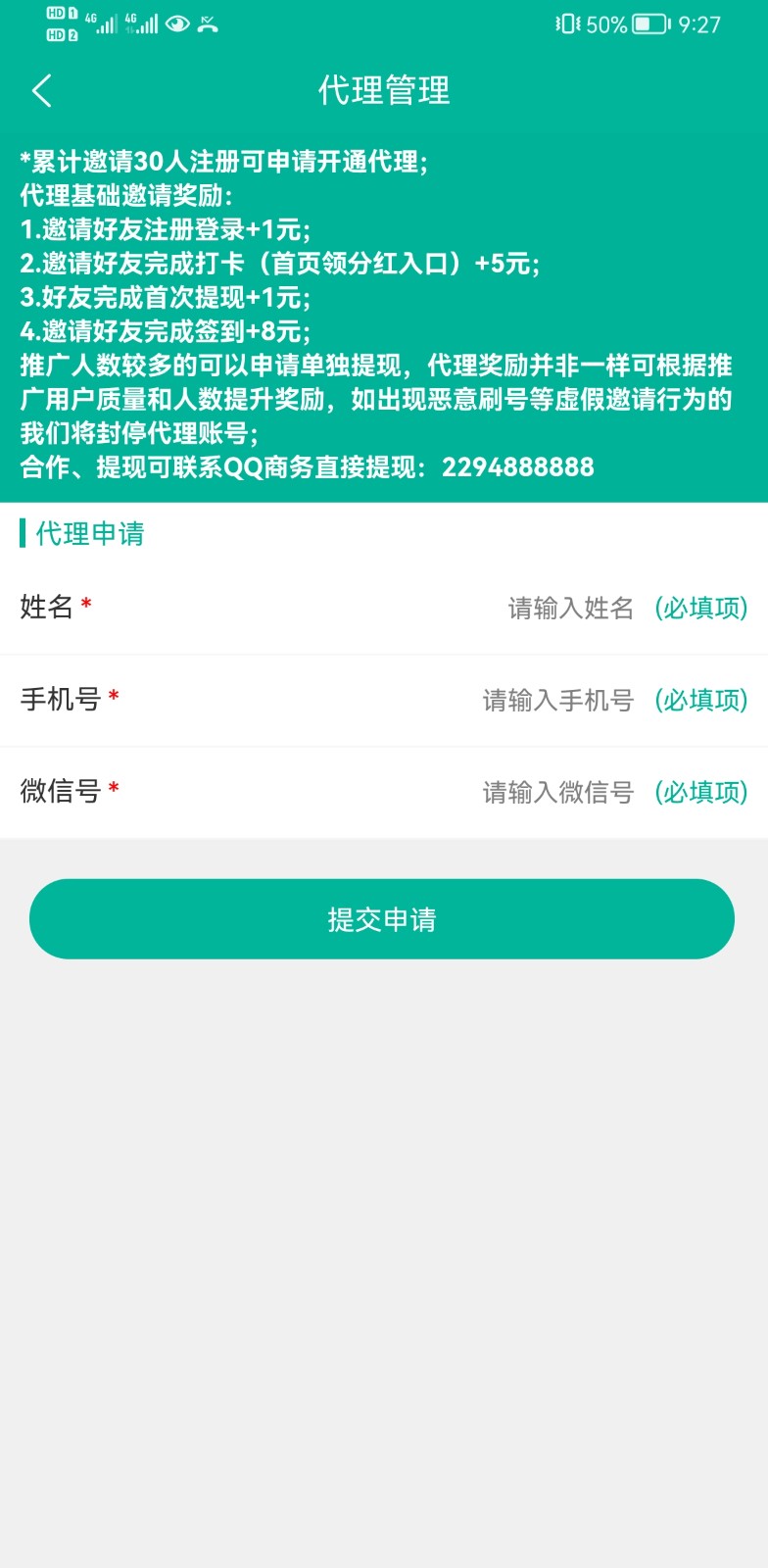The width and height of the screenshot is (768, 1568).
Task: Go back from the 代理管理 page
Action: (x=41, y=91)
